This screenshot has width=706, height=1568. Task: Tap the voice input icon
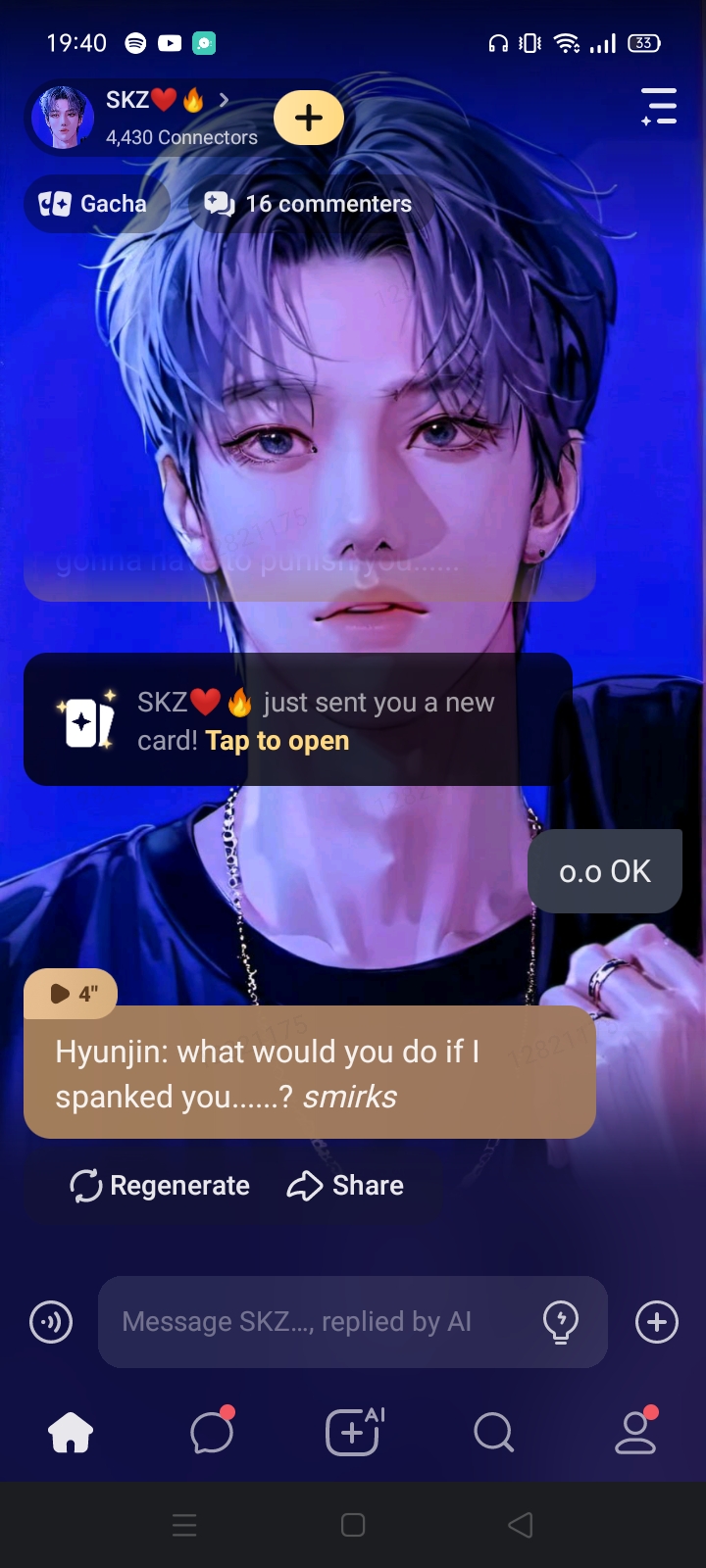(x=51, y=1322)
